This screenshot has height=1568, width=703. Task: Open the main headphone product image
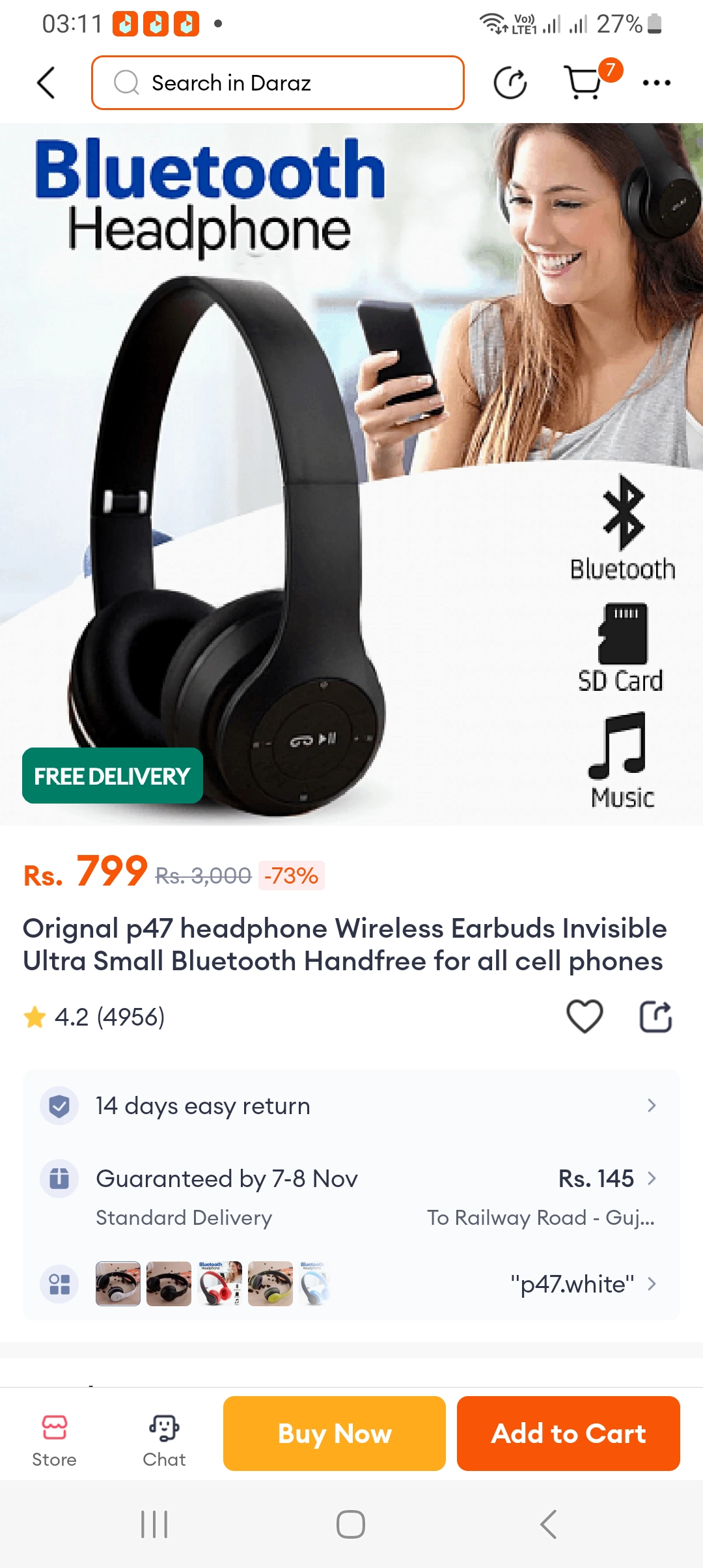(351, 474)
